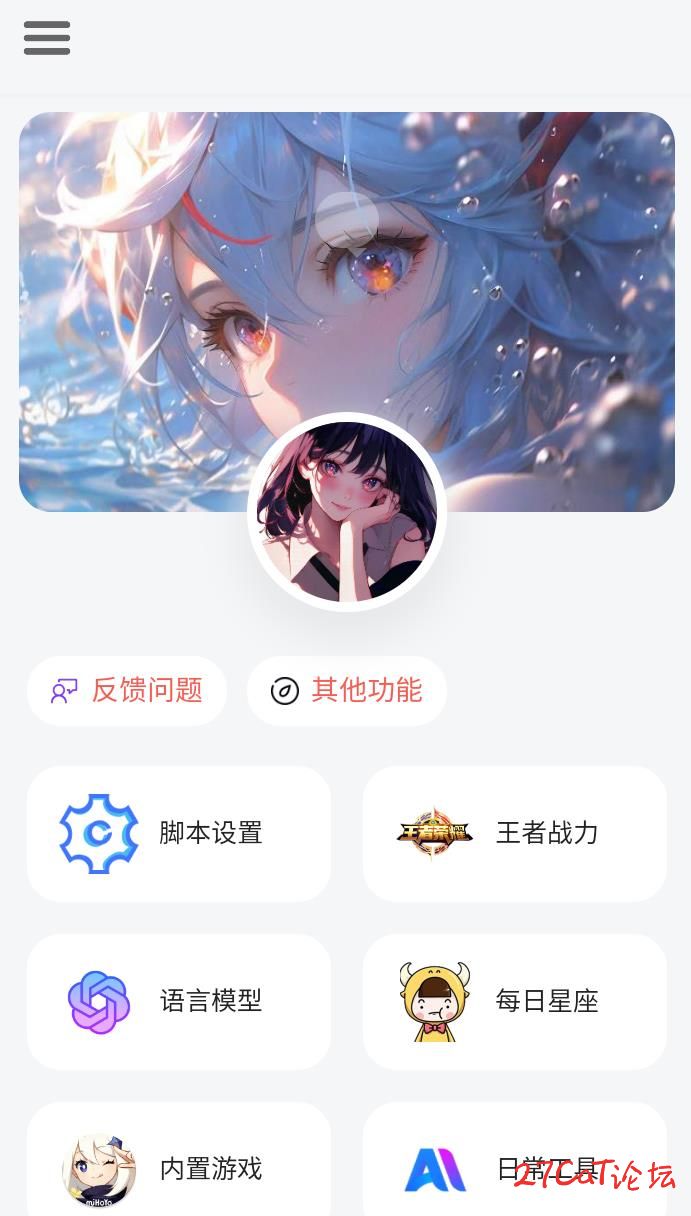691x1216 pixels.
Task: Open the 内置游戏 card
Action: coord(179,1165)
